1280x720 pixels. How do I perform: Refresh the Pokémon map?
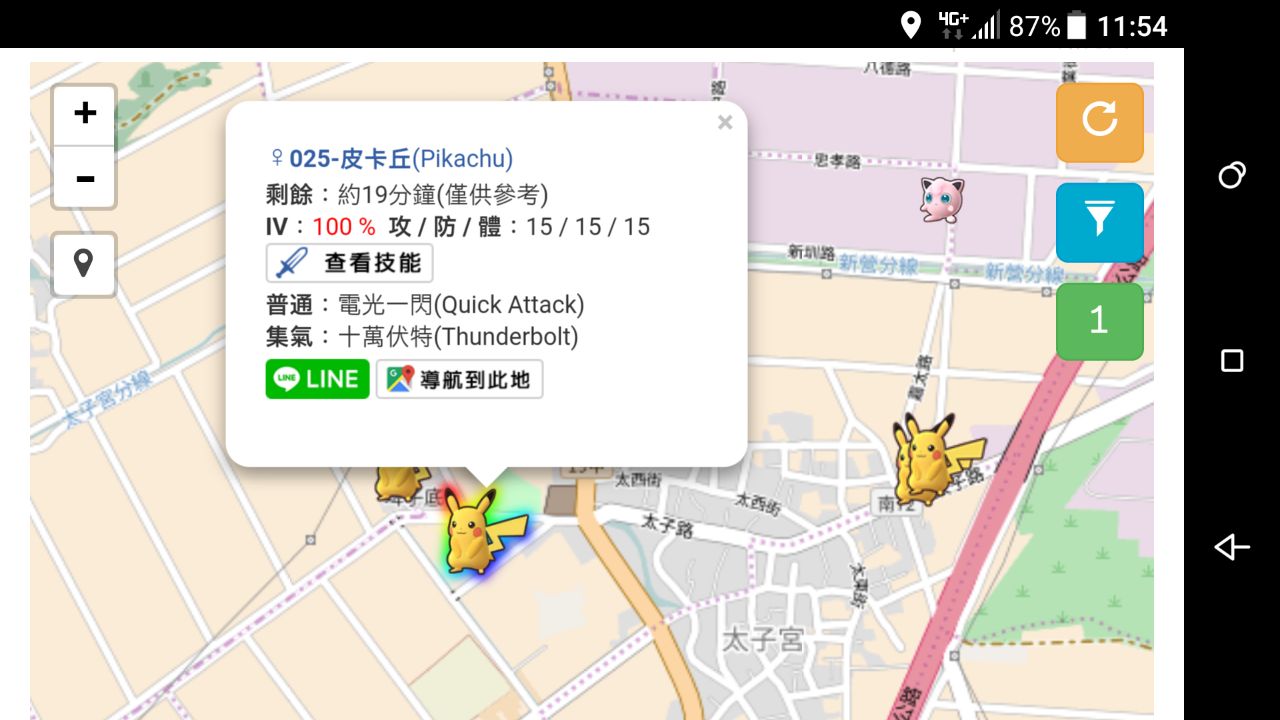point(1100,122)
